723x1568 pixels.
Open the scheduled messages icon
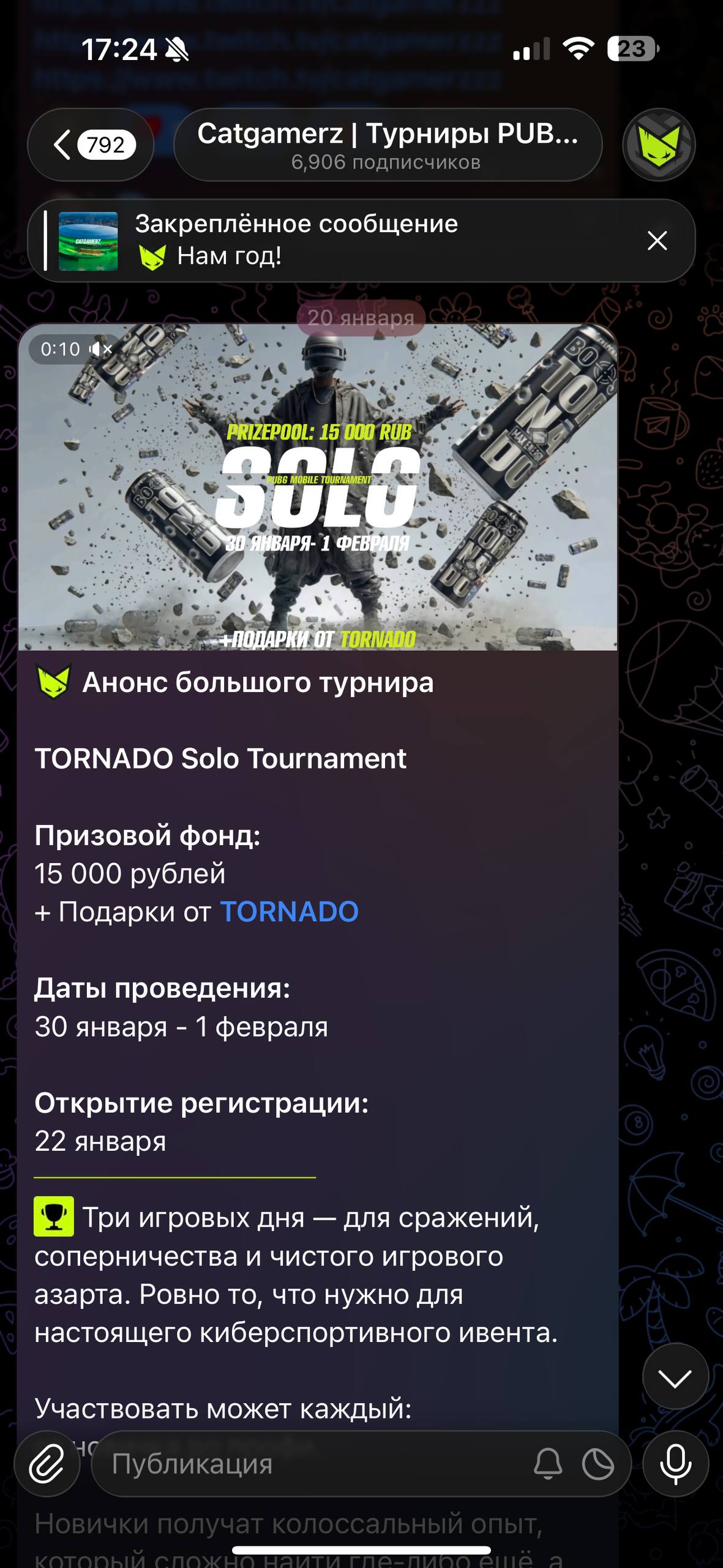click(x=598, y=1464)
